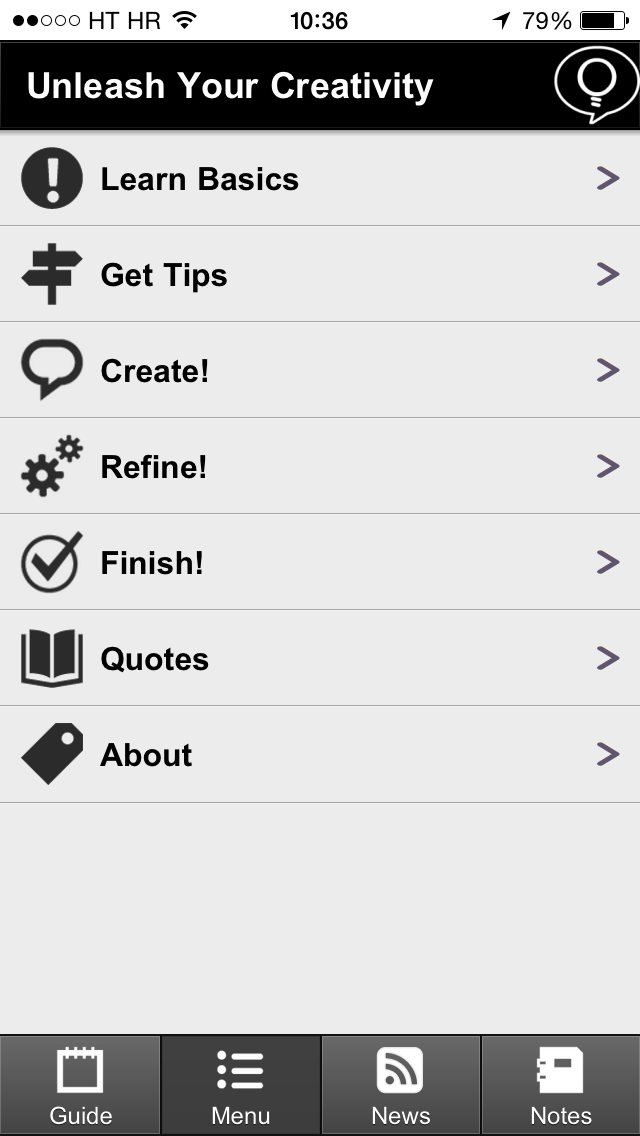Switch to the News tab
Screen dimensions: 640x1136
(x=400, y=1086)
